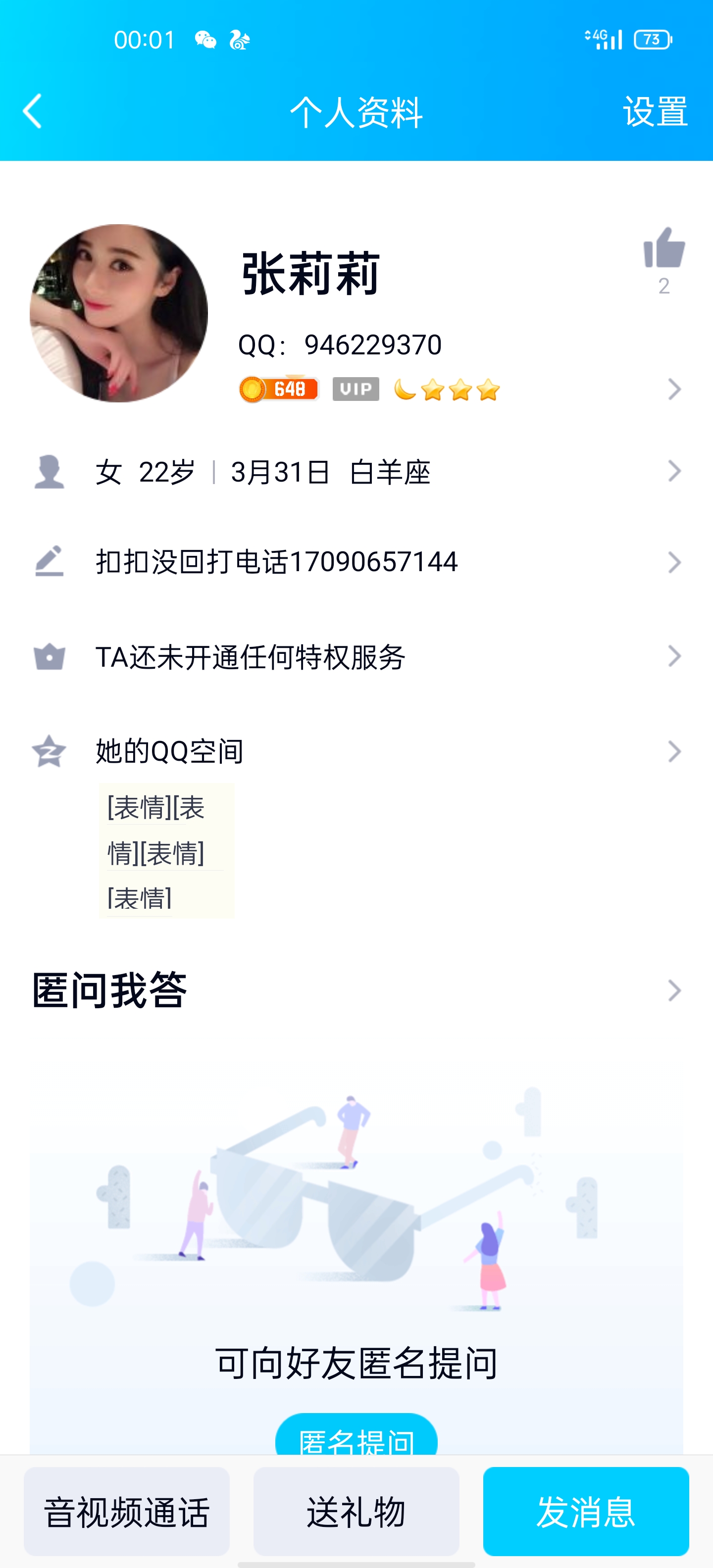Tap the person silhouette icon on profile row

point(51,472)
